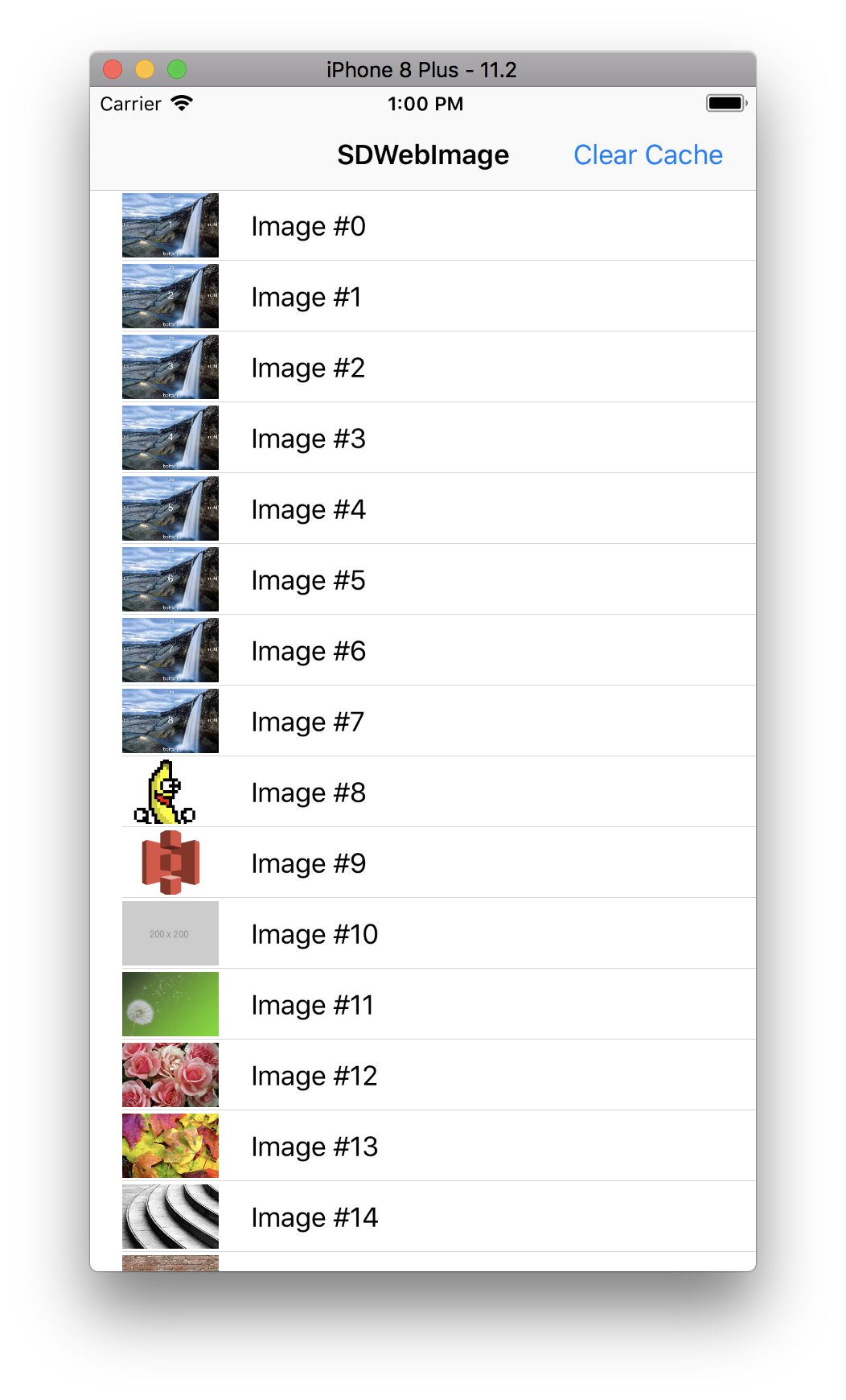846x1400 pixels.
Task: Tap the green zoom button in the title bar
Action: [176, 70]
